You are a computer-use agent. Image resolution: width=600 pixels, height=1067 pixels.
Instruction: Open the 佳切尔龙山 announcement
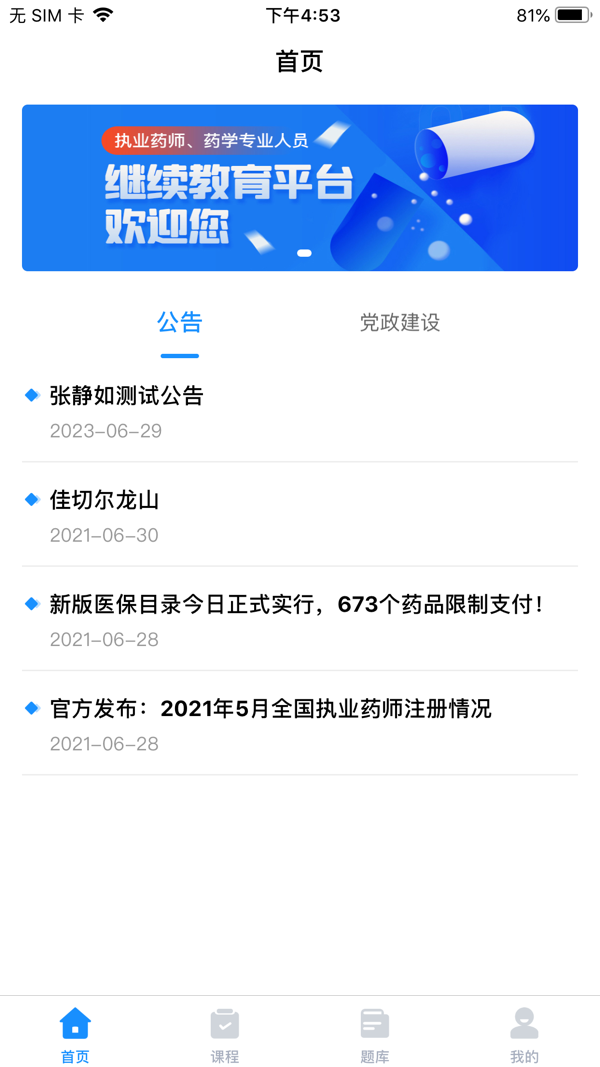[x=105, y=500]
